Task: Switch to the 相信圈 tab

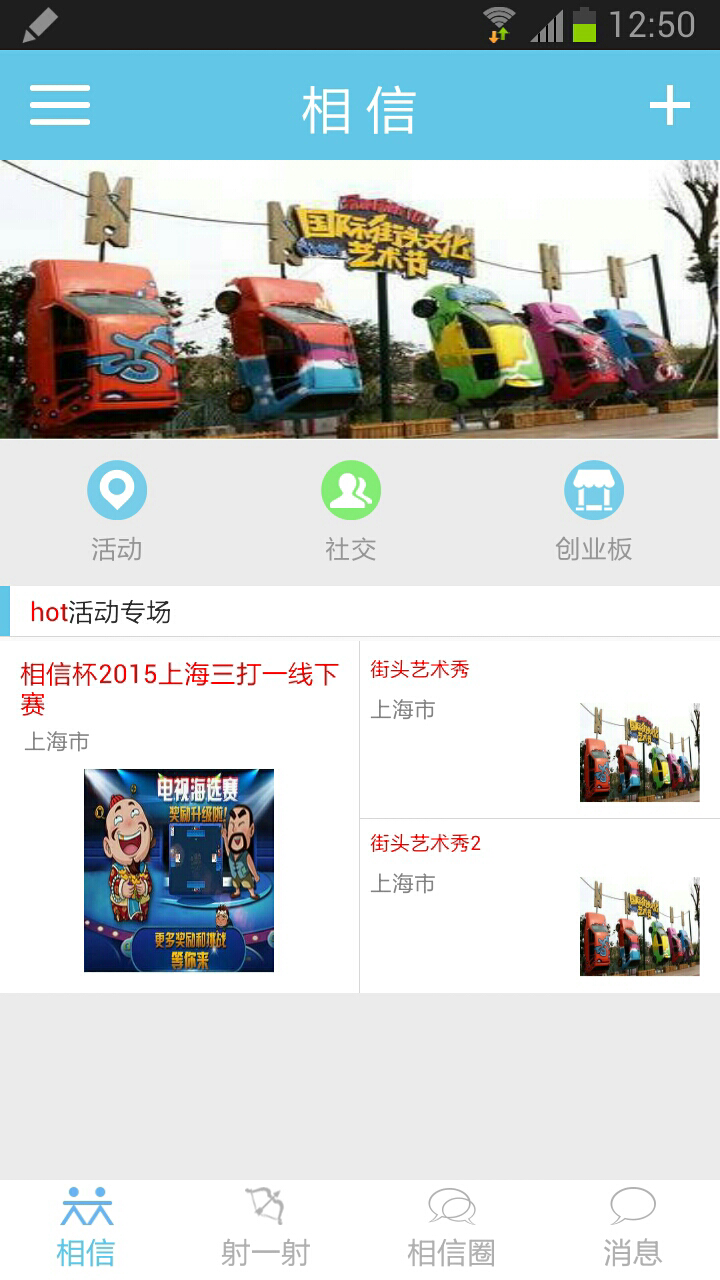Action: [x=451, y=1229]
